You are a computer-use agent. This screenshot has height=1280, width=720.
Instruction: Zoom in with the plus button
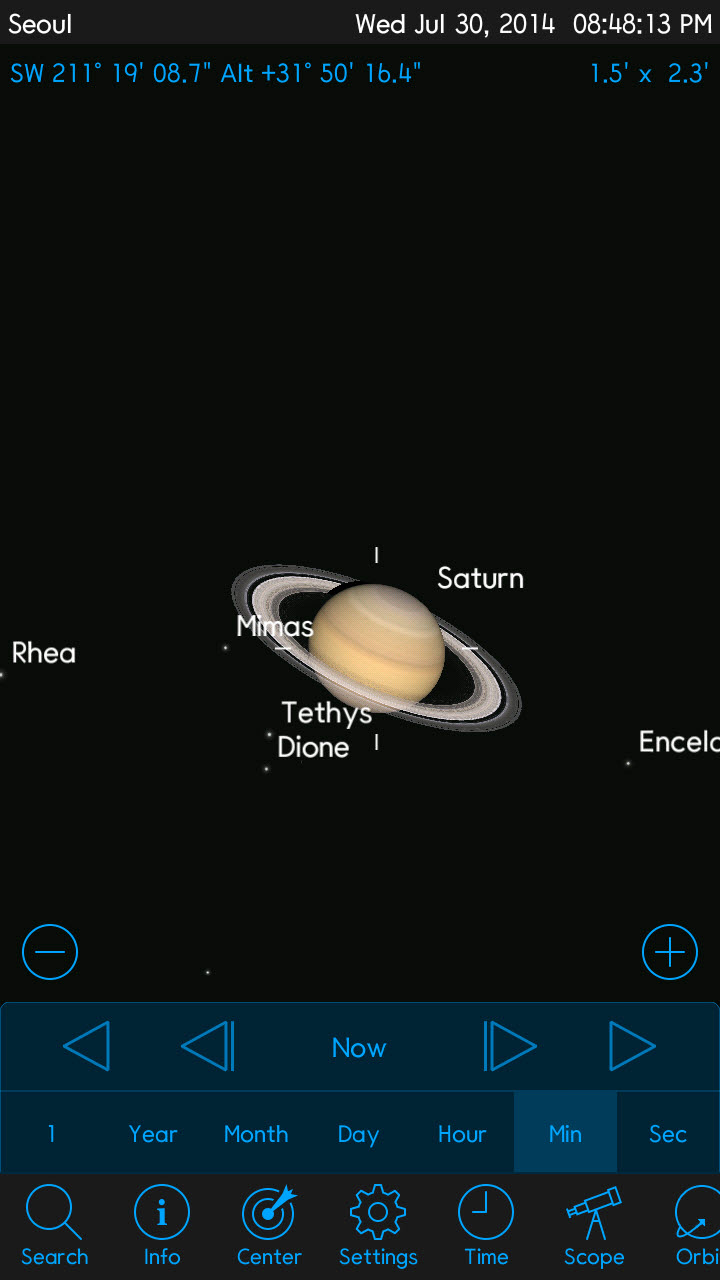(x=669, y=951)
